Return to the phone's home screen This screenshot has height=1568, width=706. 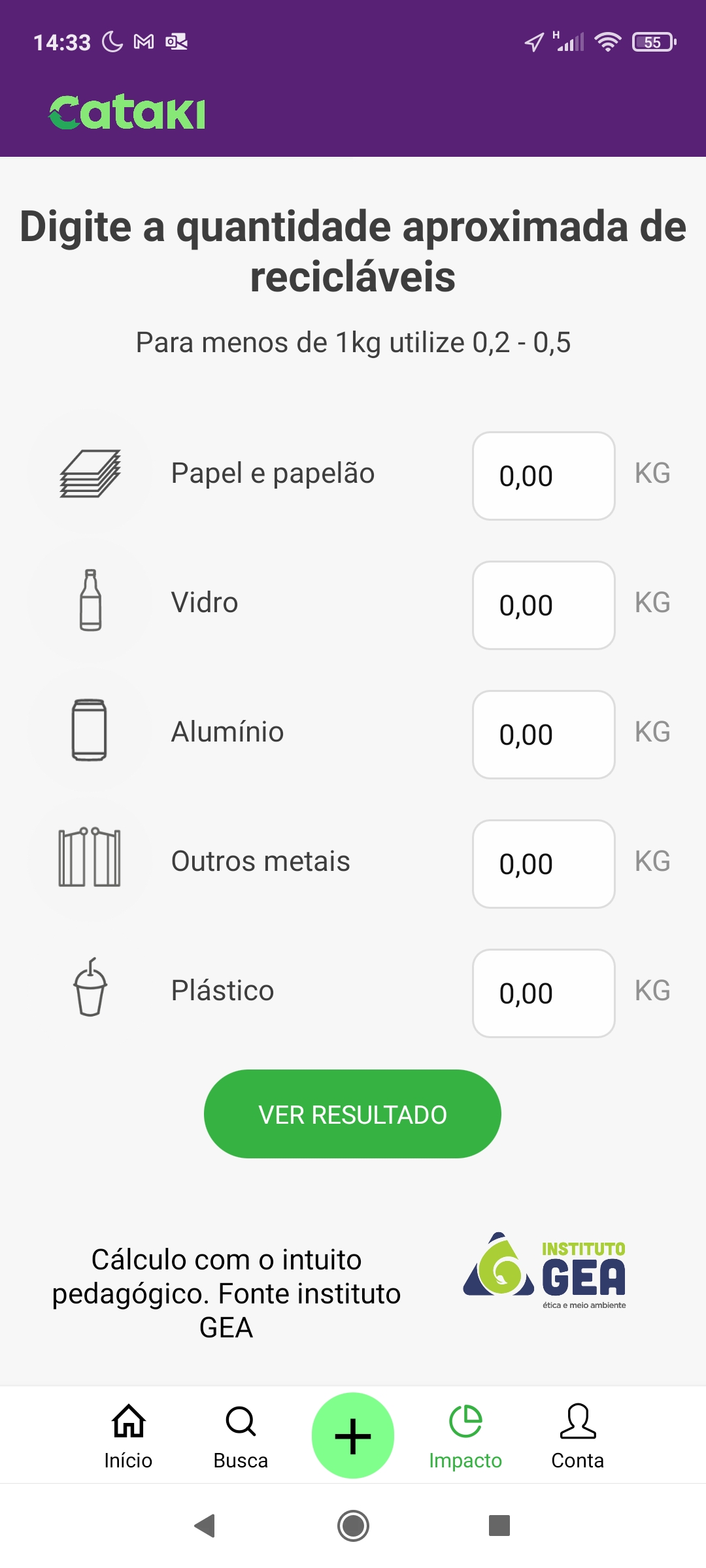tap(353, 1526)
